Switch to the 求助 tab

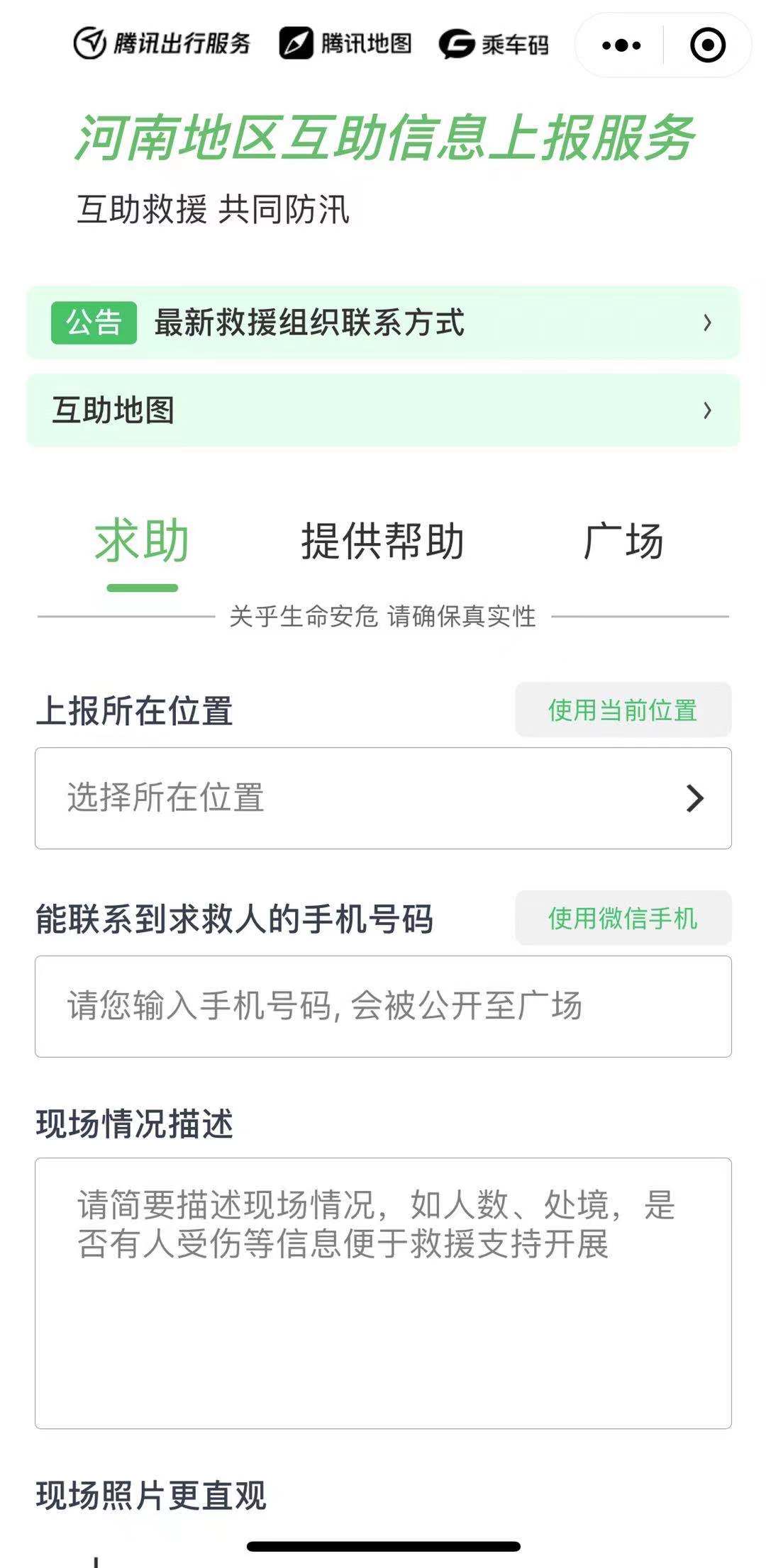tap(142, 542)
